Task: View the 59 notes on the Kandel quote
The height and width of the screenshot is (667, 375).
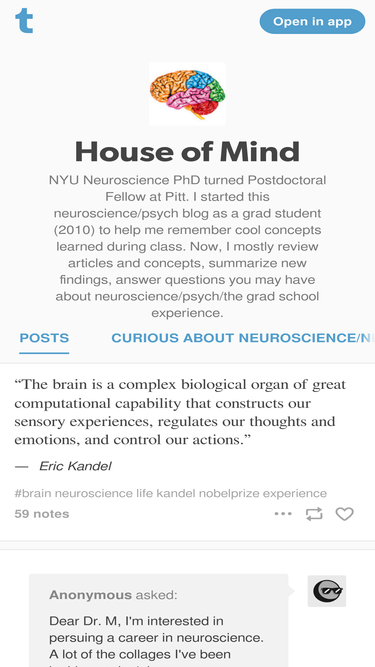Action: coord(42,514)
